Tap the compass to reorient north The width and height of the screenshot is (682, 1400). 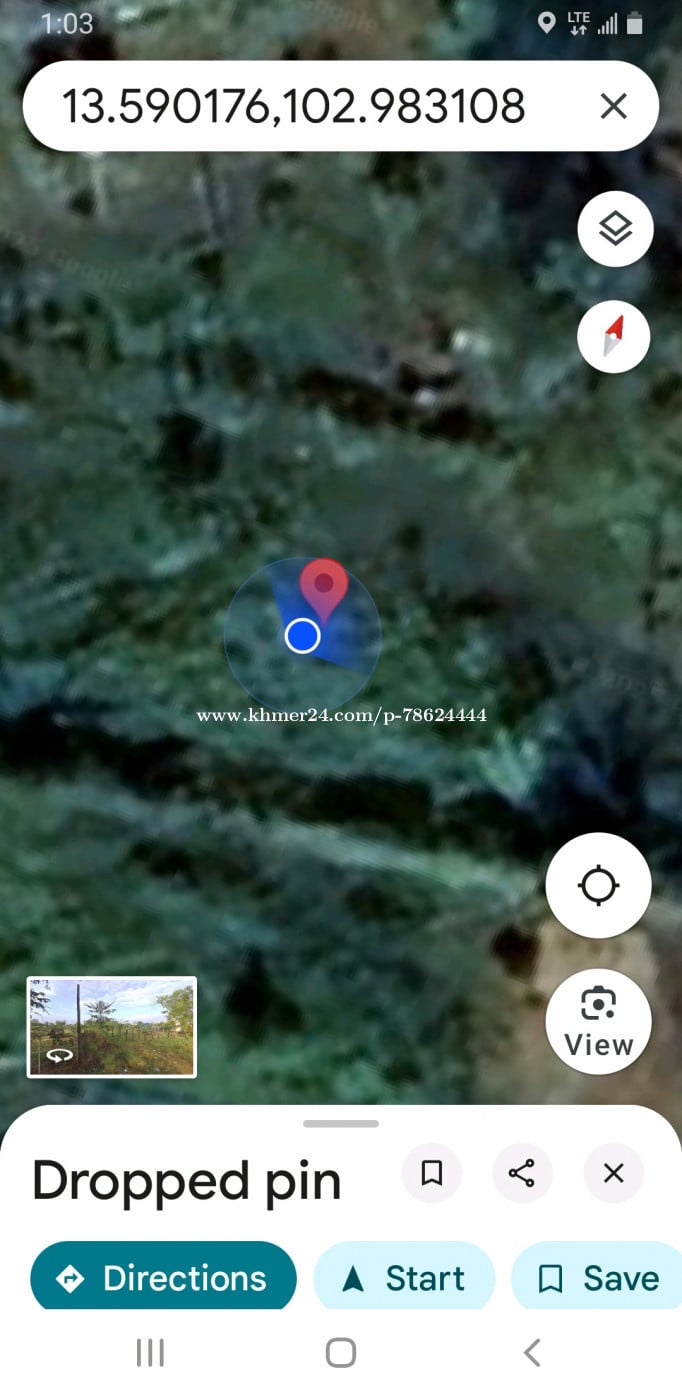click(x=614, y=337)
